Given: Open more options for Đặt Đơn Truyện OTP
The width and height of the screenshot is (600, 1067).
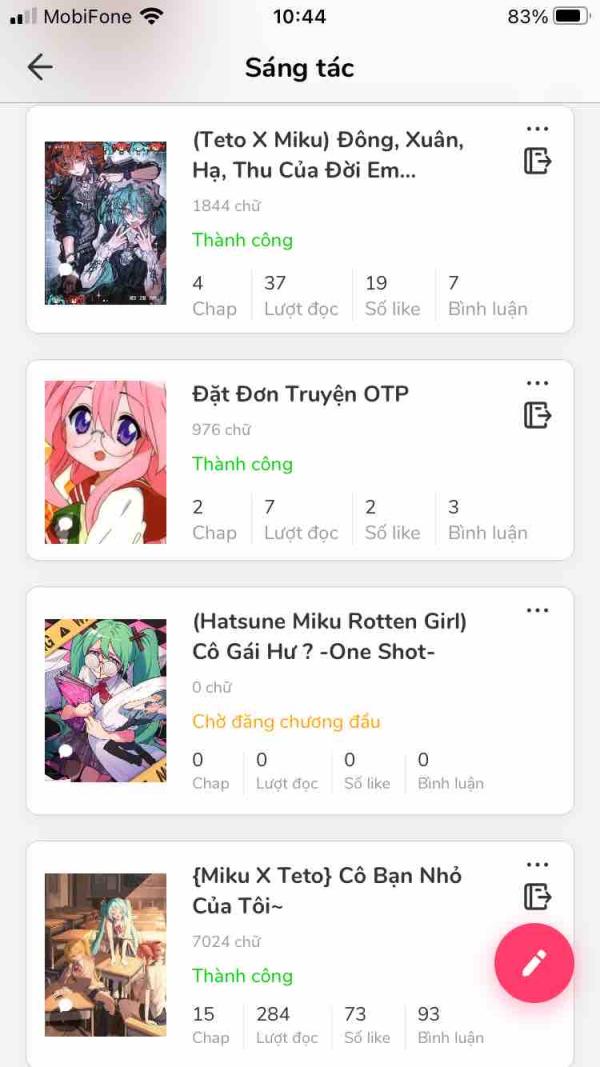Looking at the screenshot, I should pos(537,384).
